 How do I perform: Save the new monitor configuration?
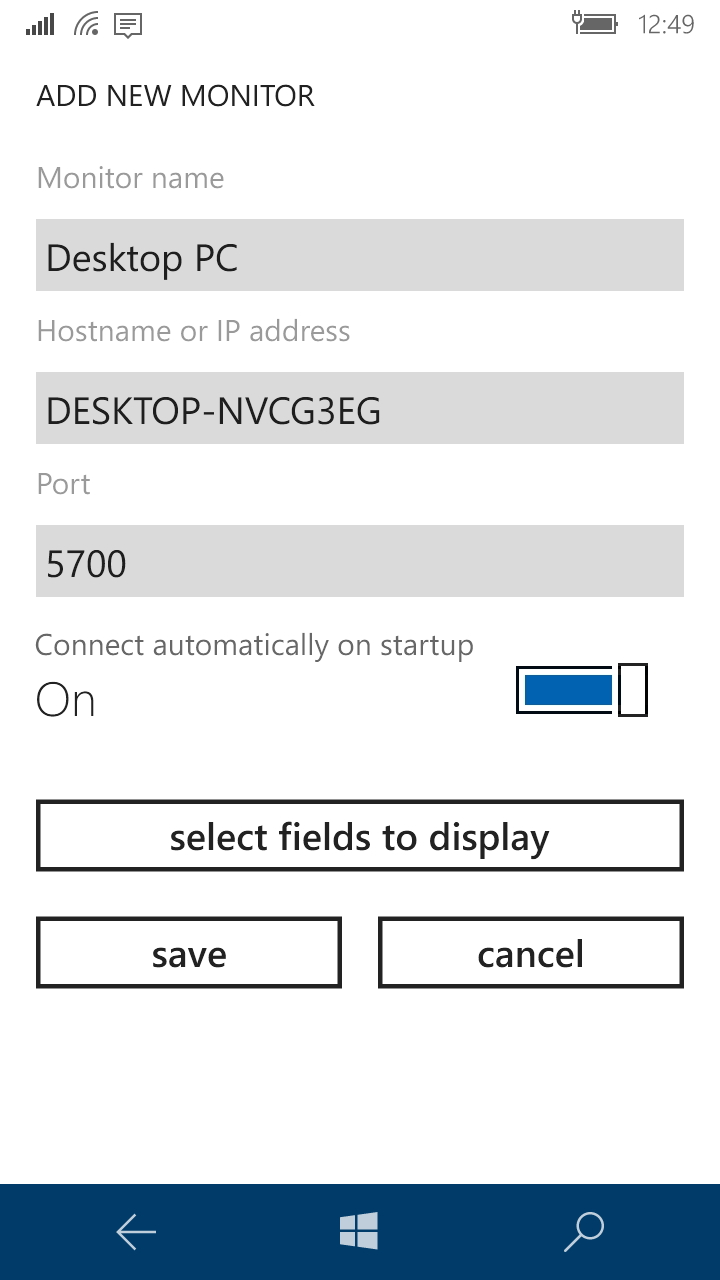(188, 953)
